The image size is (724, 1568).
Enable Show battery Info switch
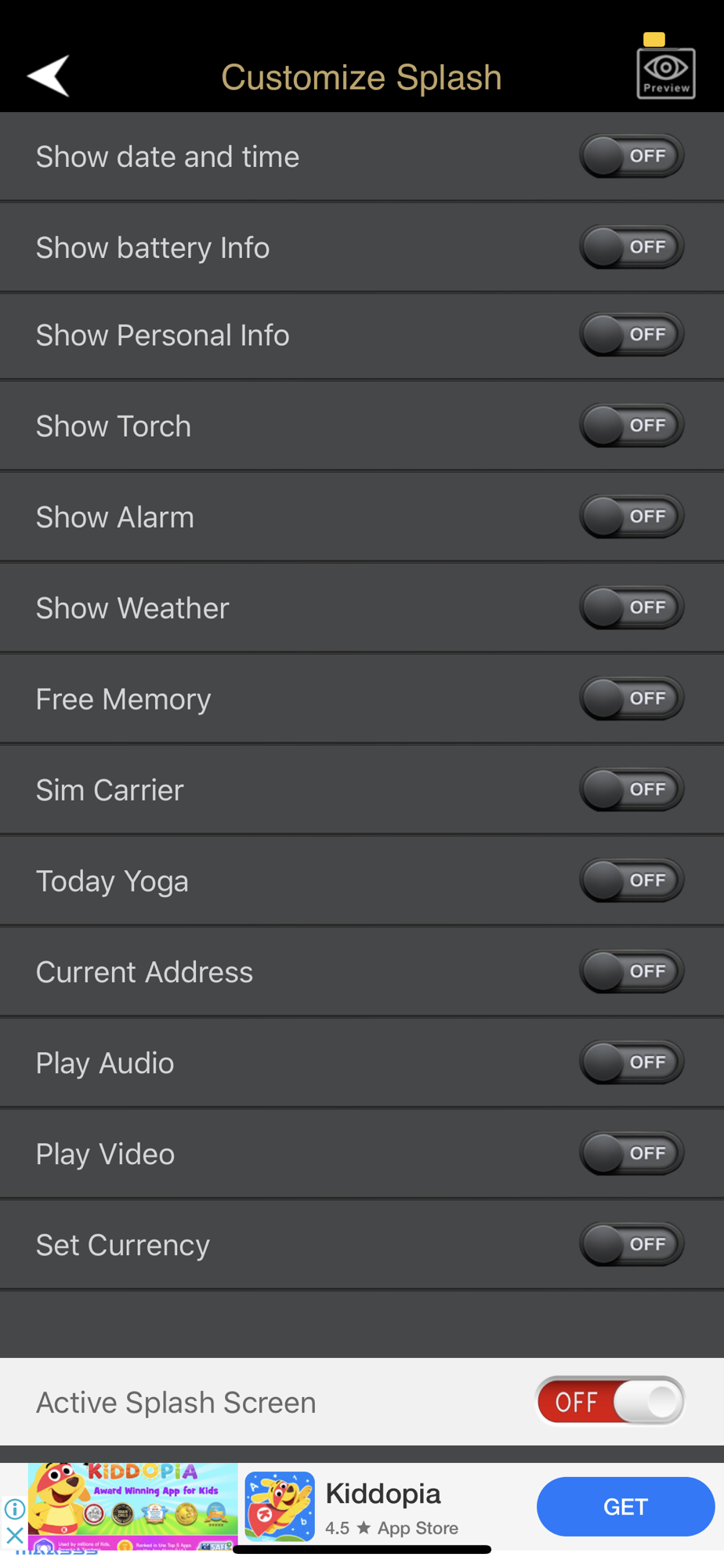coord(632,247)
